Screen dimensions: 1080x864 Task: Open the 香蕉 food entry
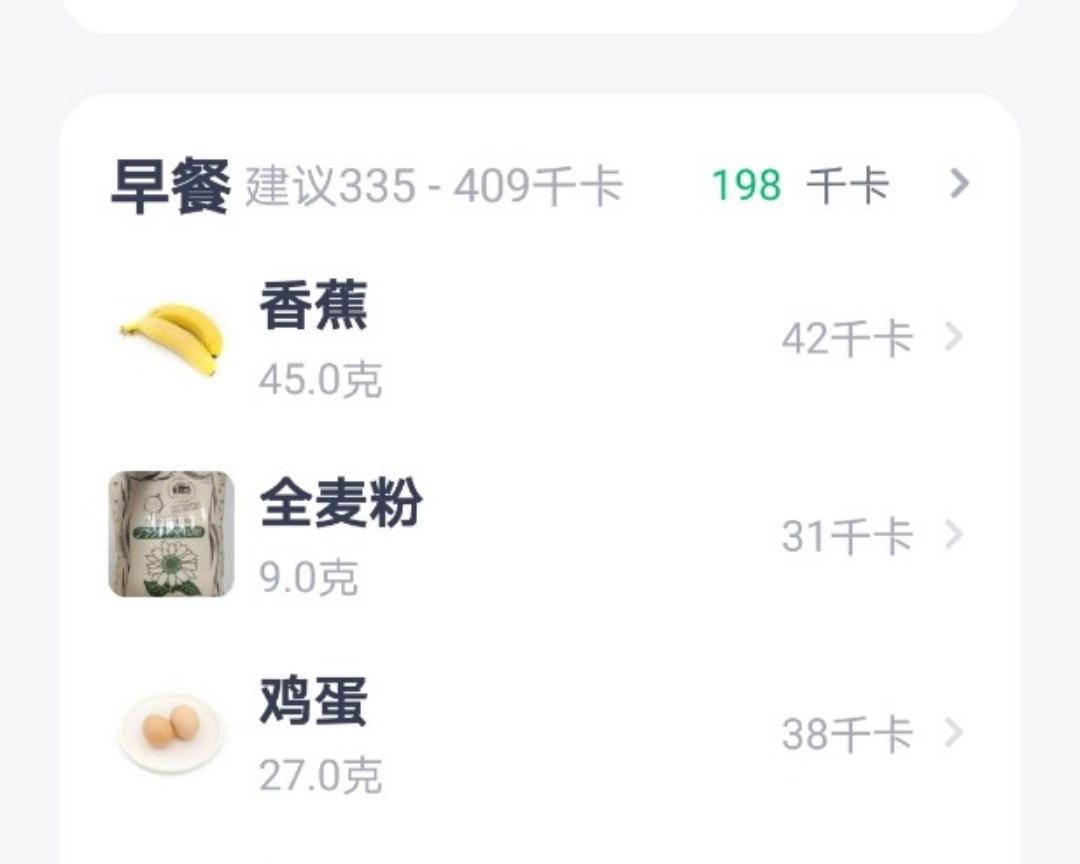pos(540,338)
